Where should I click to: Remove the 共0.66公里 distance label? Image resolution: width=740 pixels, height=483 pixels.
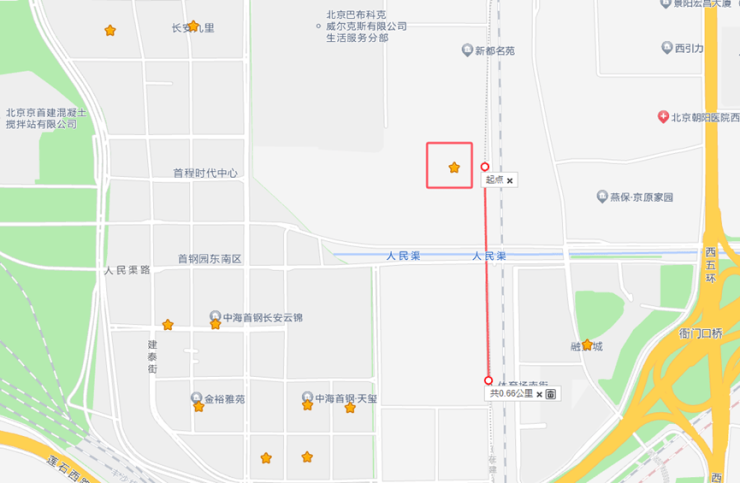[x=540, y=395]
